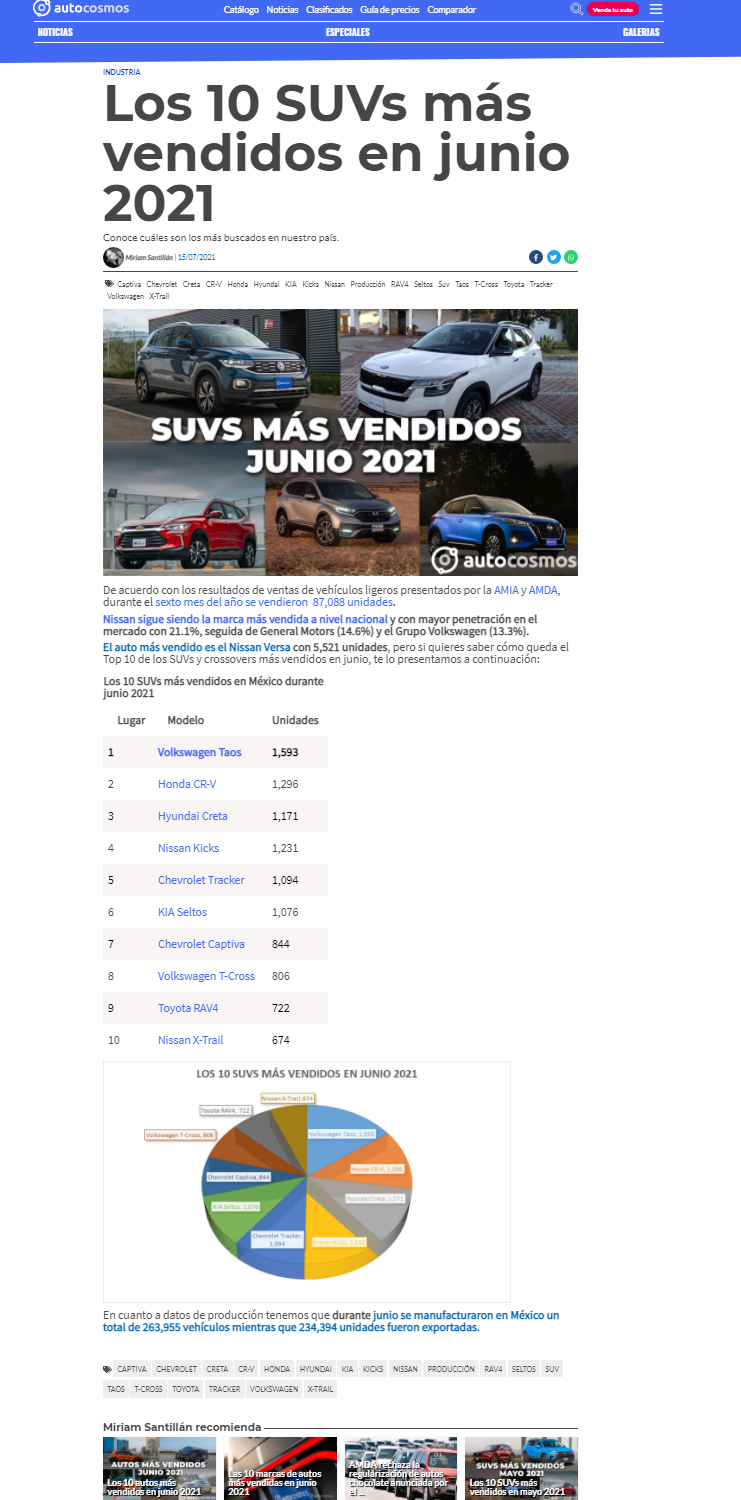Image resolution: width=741 pixels, height=1500 pixels.
Task: Open the Chevrolet Tracker model link
Action: [x=201, y=880]
